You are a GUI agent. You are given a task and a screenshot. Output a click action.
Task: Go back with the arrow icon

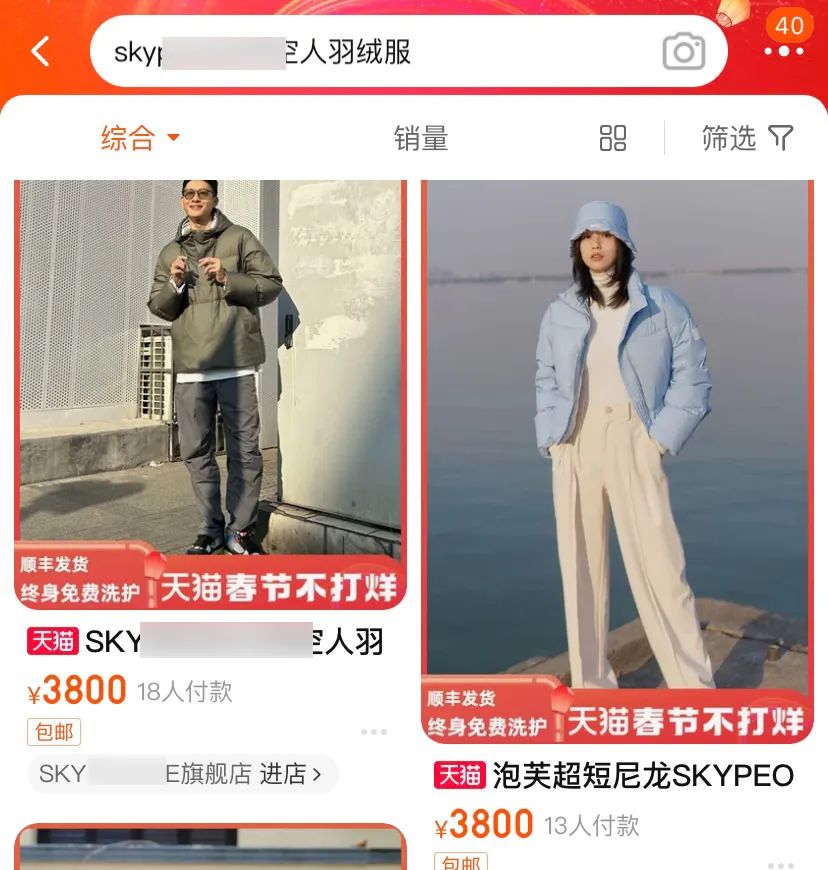pyautogui.click(x=40, y=52)
